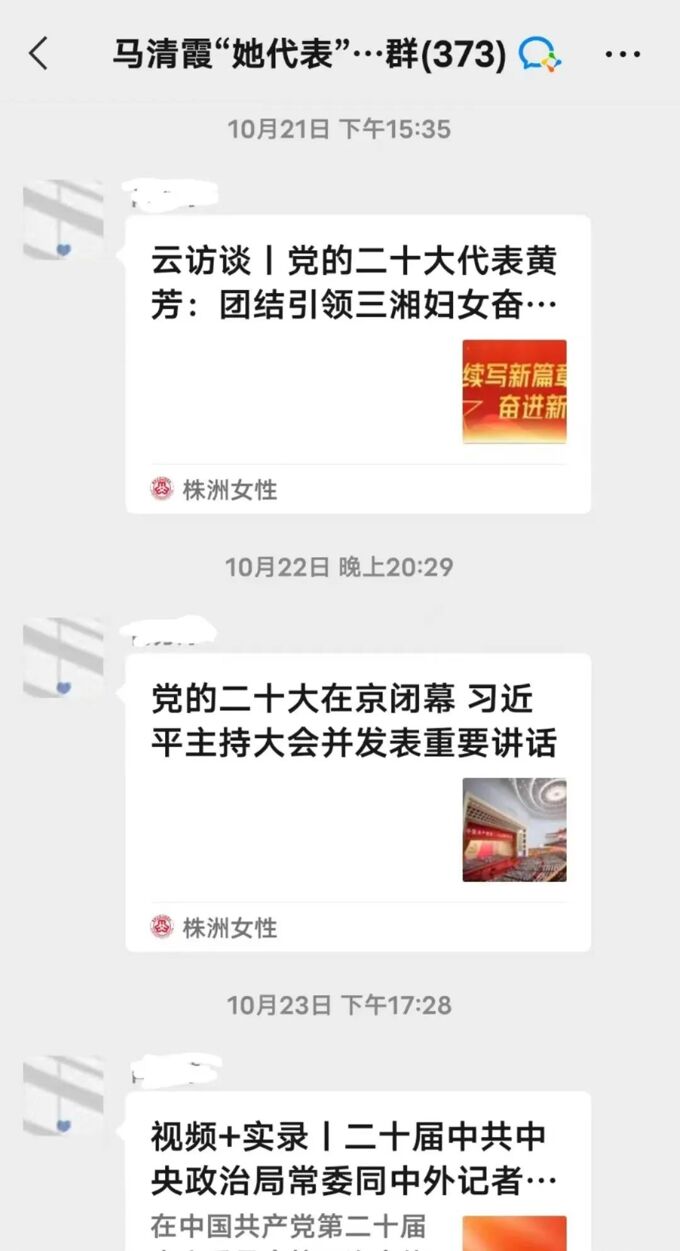Open the 视频+实录 article about 政治局常委

click(x=358, y=1171)
